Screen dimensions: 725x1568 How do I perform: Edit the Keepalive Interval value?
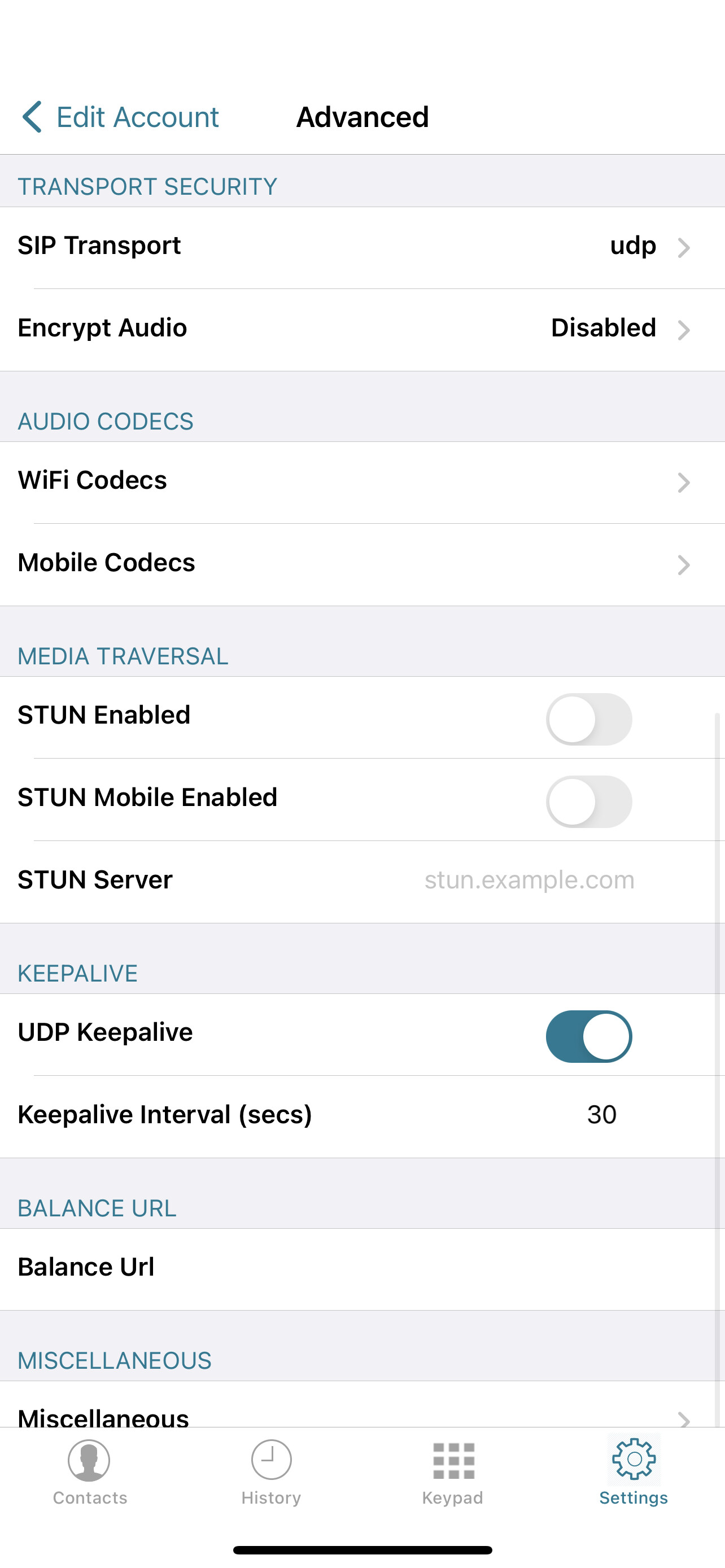coord(601,1115)
